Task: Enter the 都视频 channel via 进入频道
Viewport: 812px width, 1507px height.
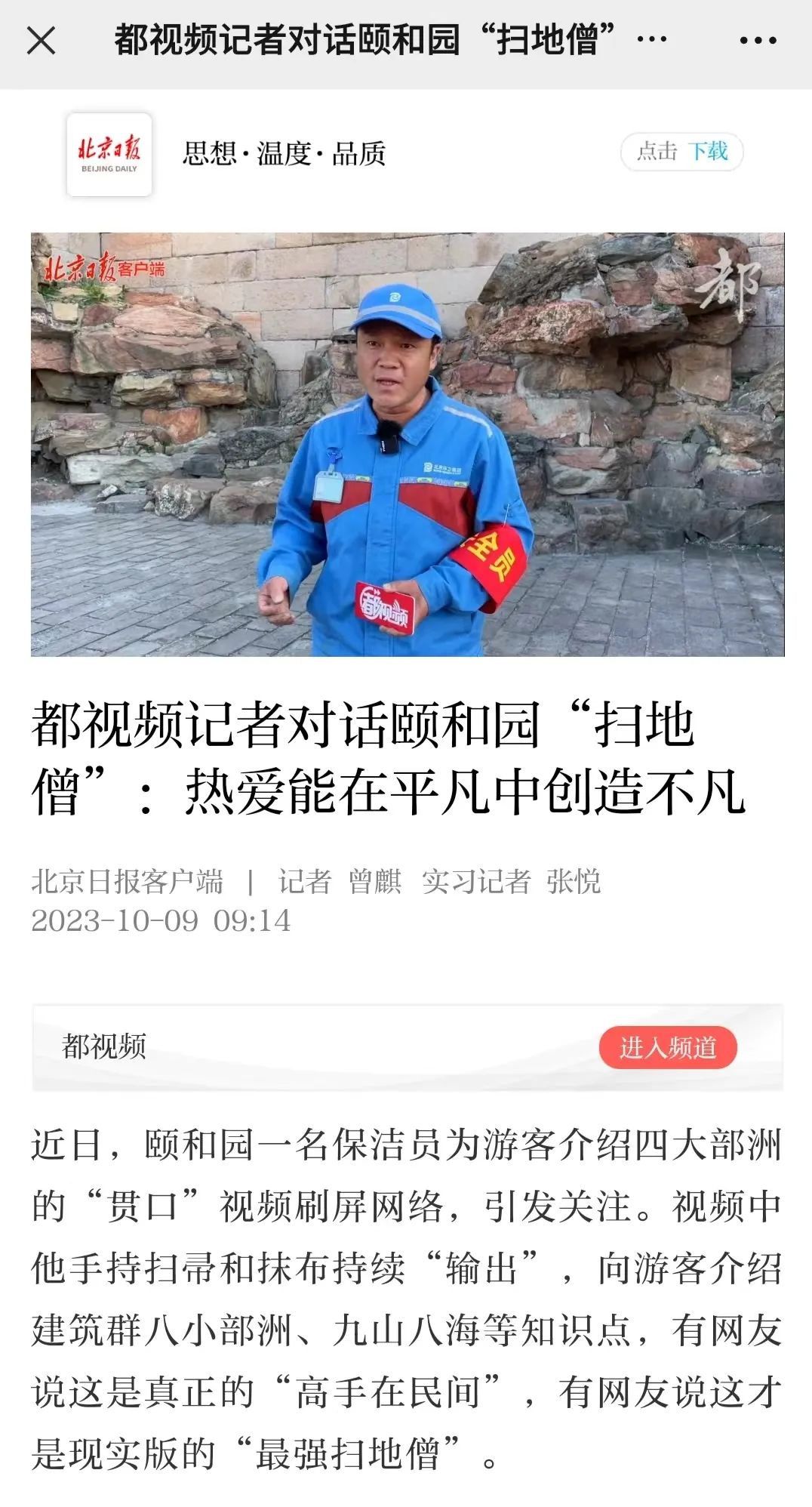Action: [x=667, y=1047]
